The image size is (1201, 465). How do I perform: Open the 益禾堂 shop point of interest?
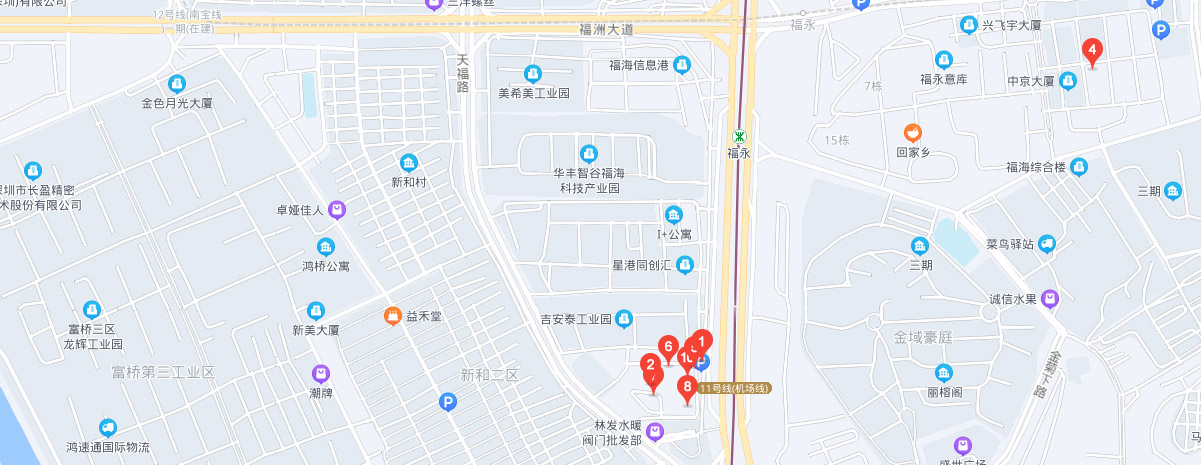coord(393,316)
